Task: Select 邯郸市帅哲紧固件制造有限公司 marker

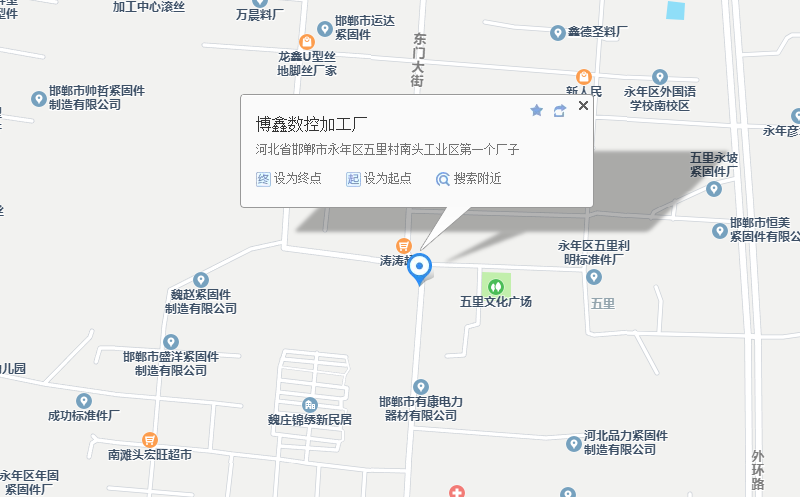Action: pos(39,98)
